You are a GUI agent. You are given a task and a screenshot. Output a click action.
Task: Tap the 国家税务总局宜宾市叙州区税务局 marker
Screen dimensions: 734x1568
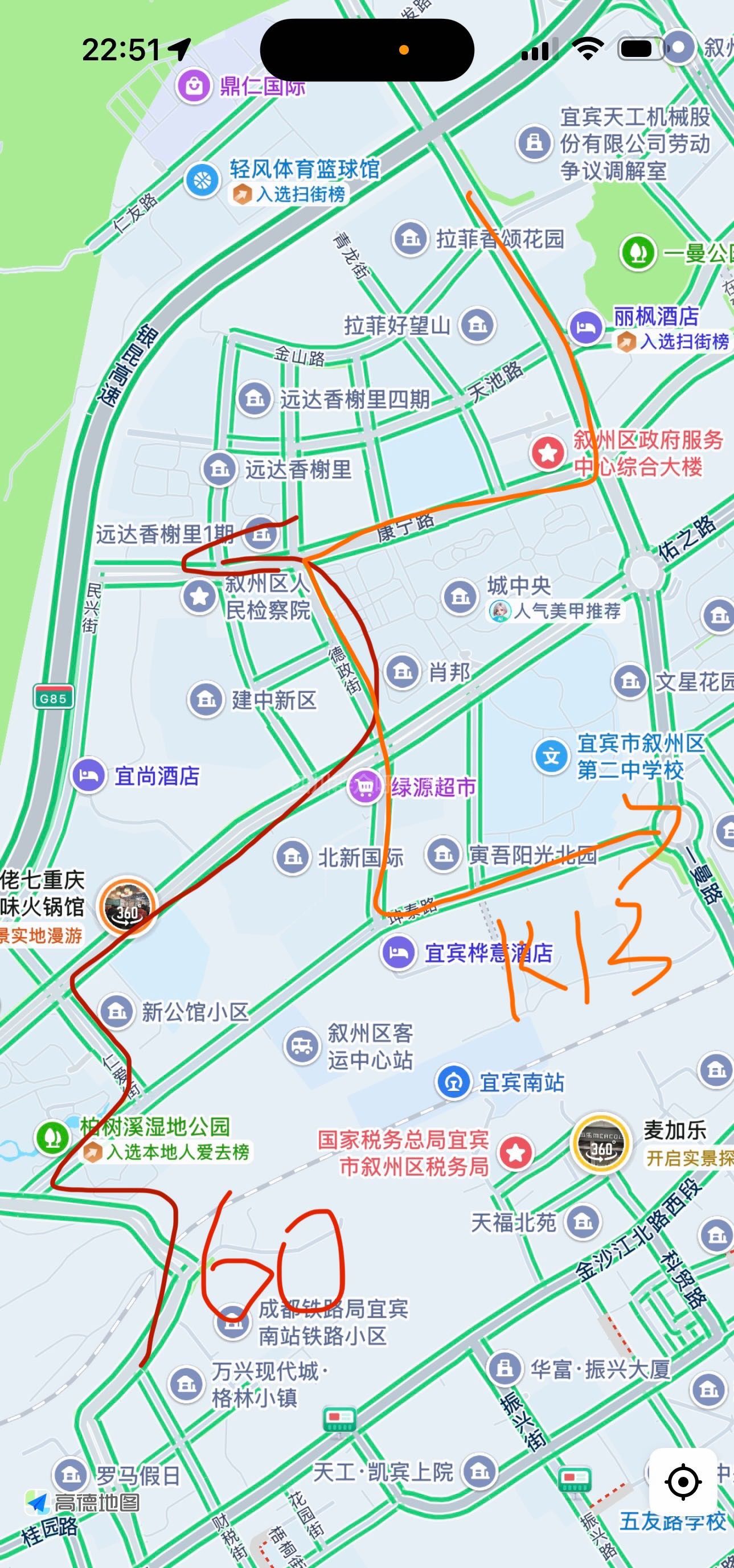point(515,1152)
